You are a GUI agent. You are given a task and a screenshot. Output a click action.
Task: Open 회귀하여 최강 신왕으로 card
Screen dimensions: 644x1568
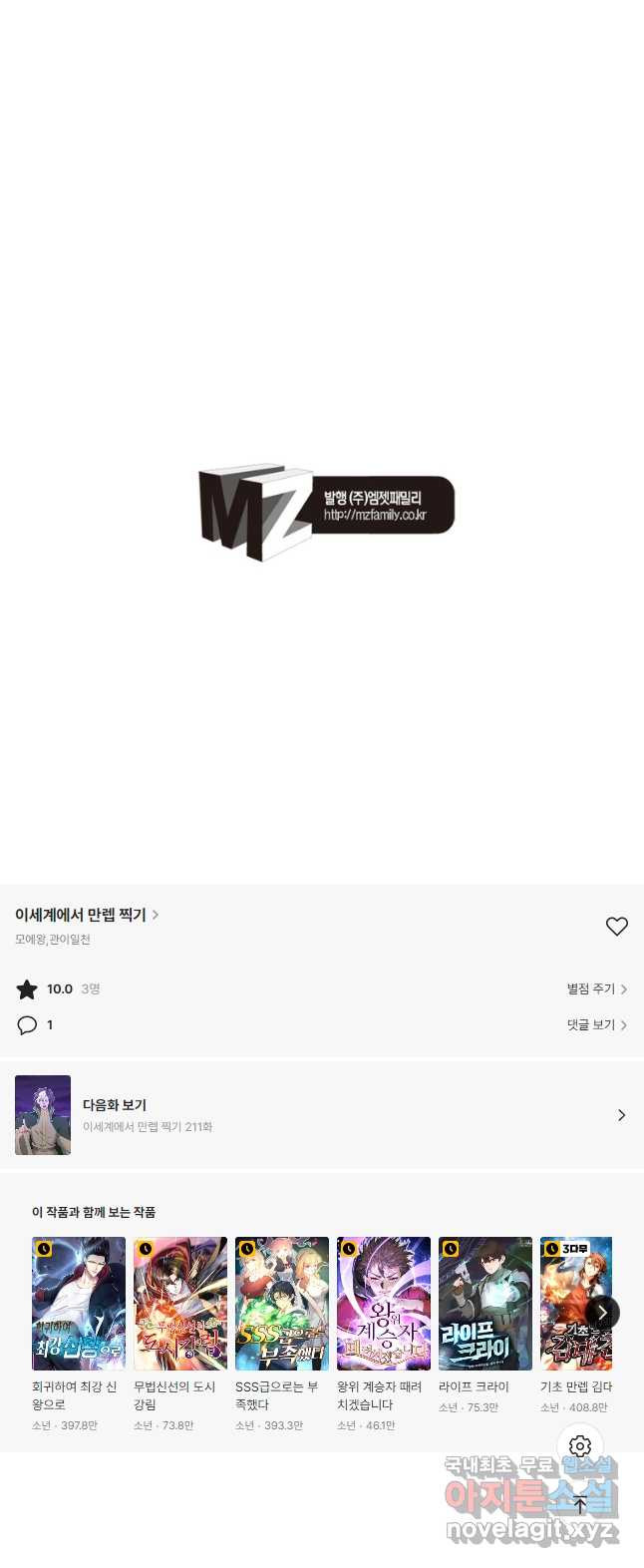tap(79, 1304)
